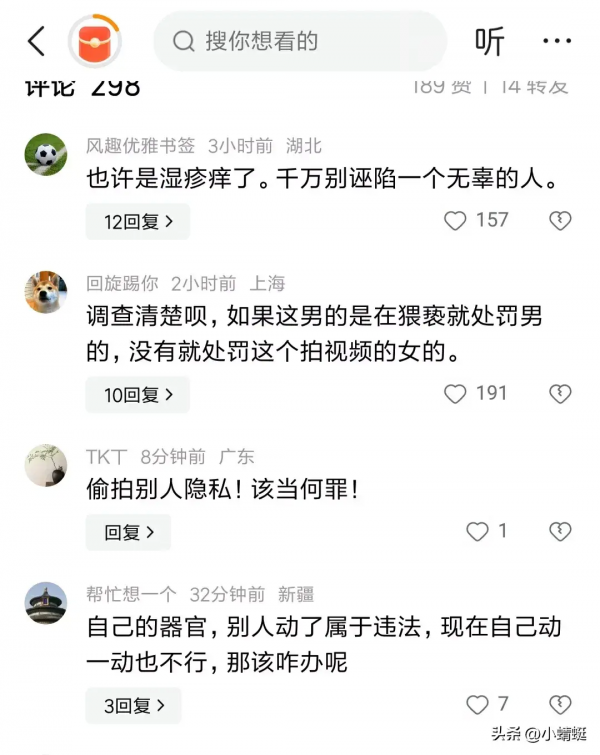Tap the search box 搜你想看的
The height and width of the screenshot is (755, 600).
click(300, 41)
